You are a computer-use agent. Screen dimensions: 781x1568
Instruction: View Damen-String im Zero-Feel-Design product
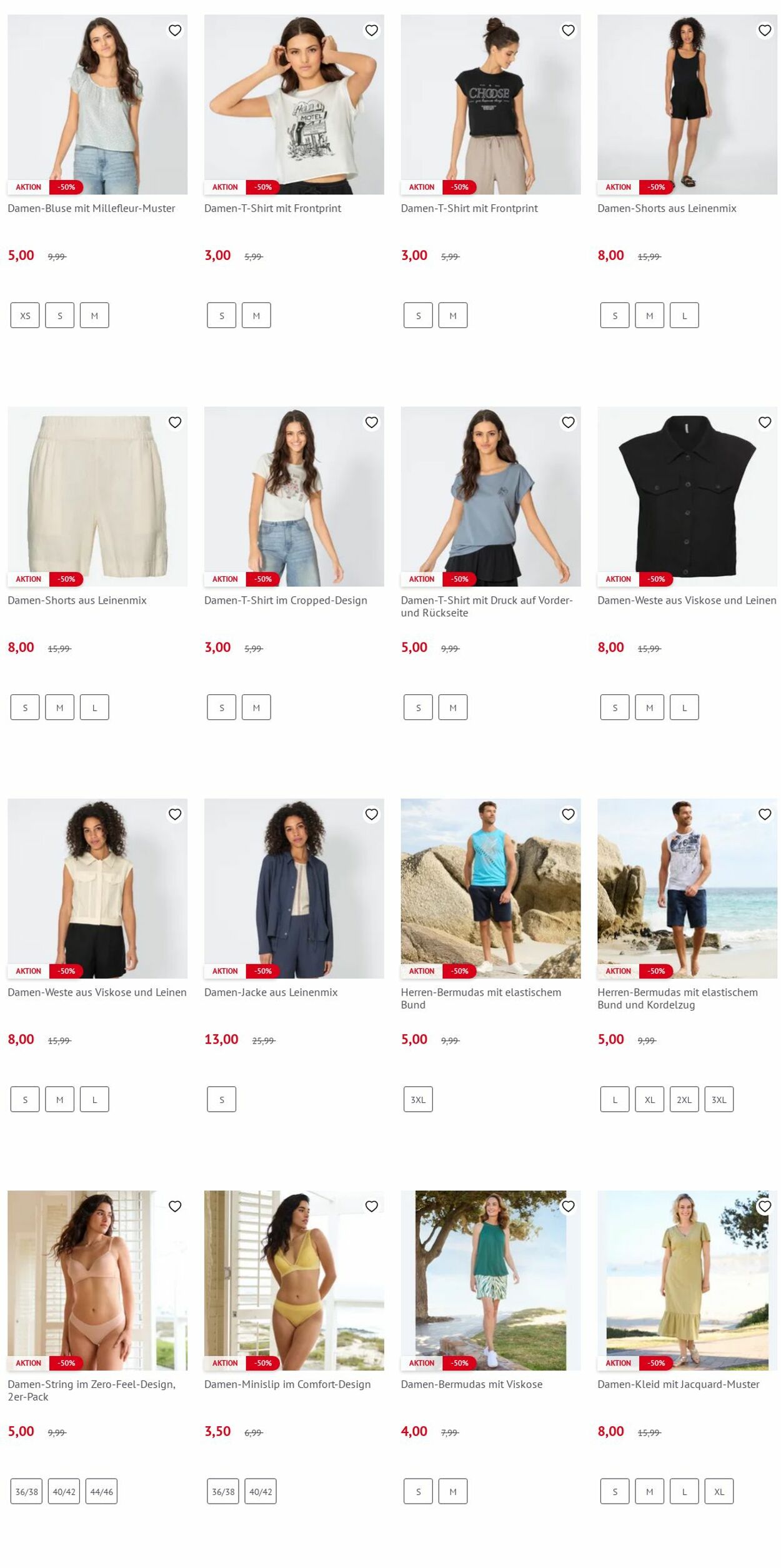point(91,1390)
